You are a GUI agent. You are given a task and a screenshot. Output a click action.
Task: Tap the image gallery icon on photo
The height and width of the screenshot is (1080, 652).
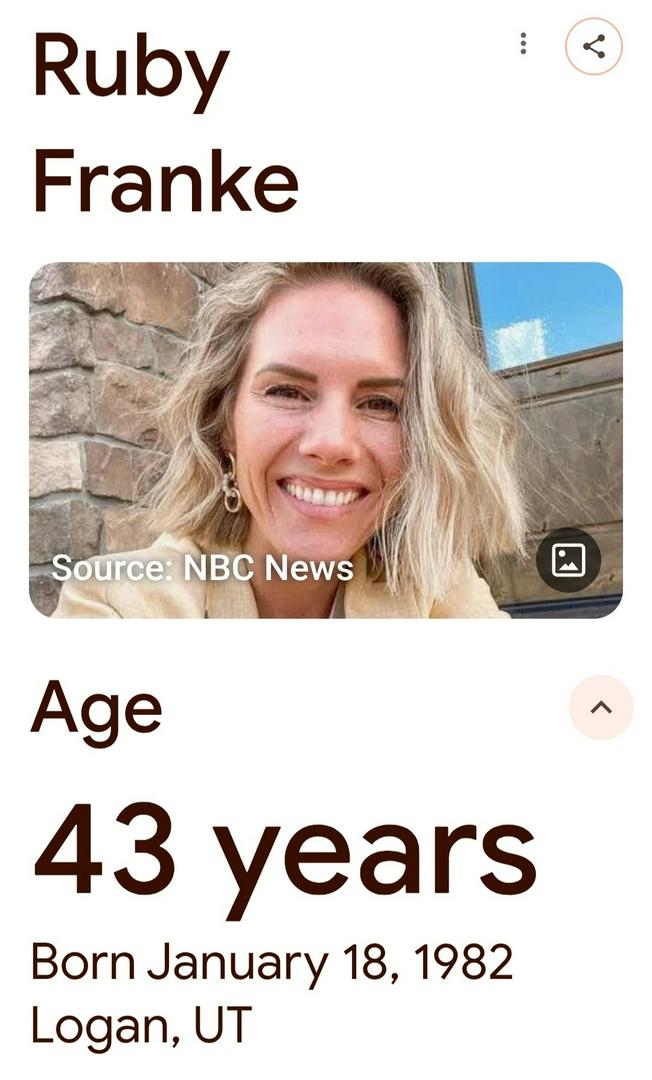click(568, 560)
